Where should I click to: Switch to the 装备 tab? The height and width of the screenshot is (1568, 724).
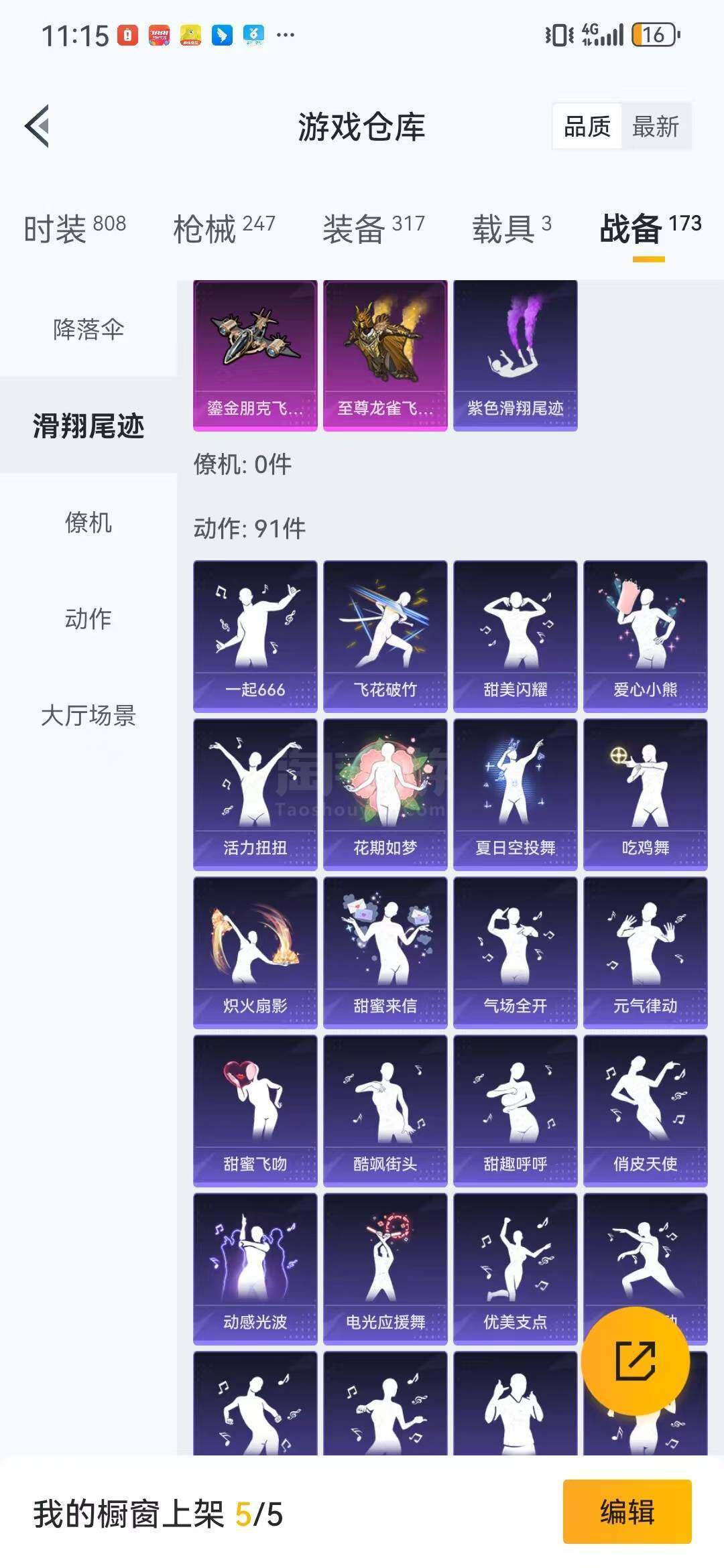click(x=373, y=228)
